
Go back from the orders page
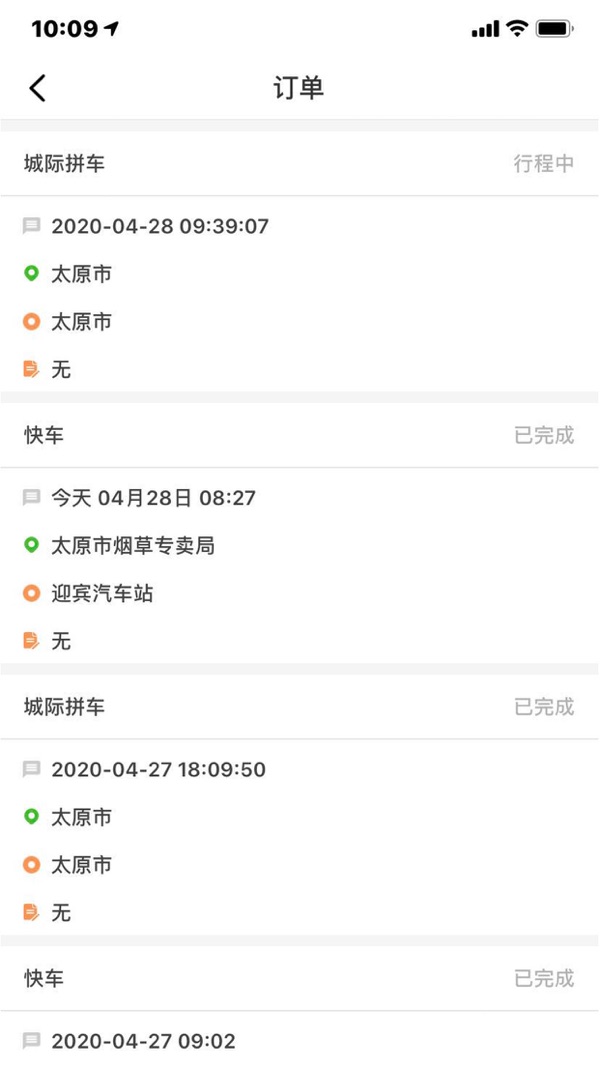click(38, 88)
